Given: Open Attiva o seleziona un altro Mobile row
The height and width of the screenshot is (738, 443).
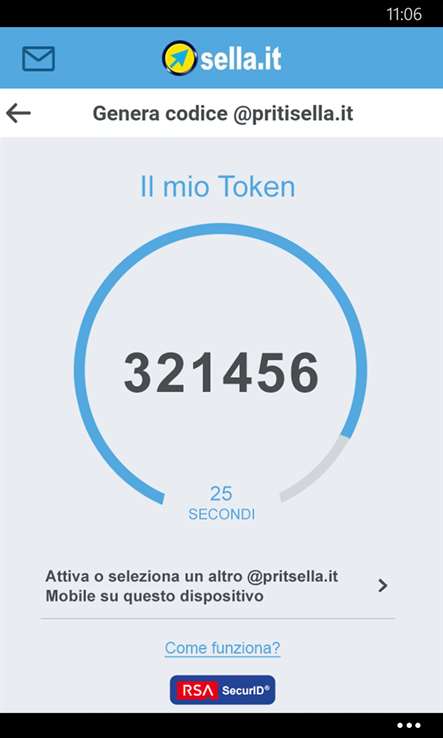Looking at the screenshot, I should coord(217,586).
